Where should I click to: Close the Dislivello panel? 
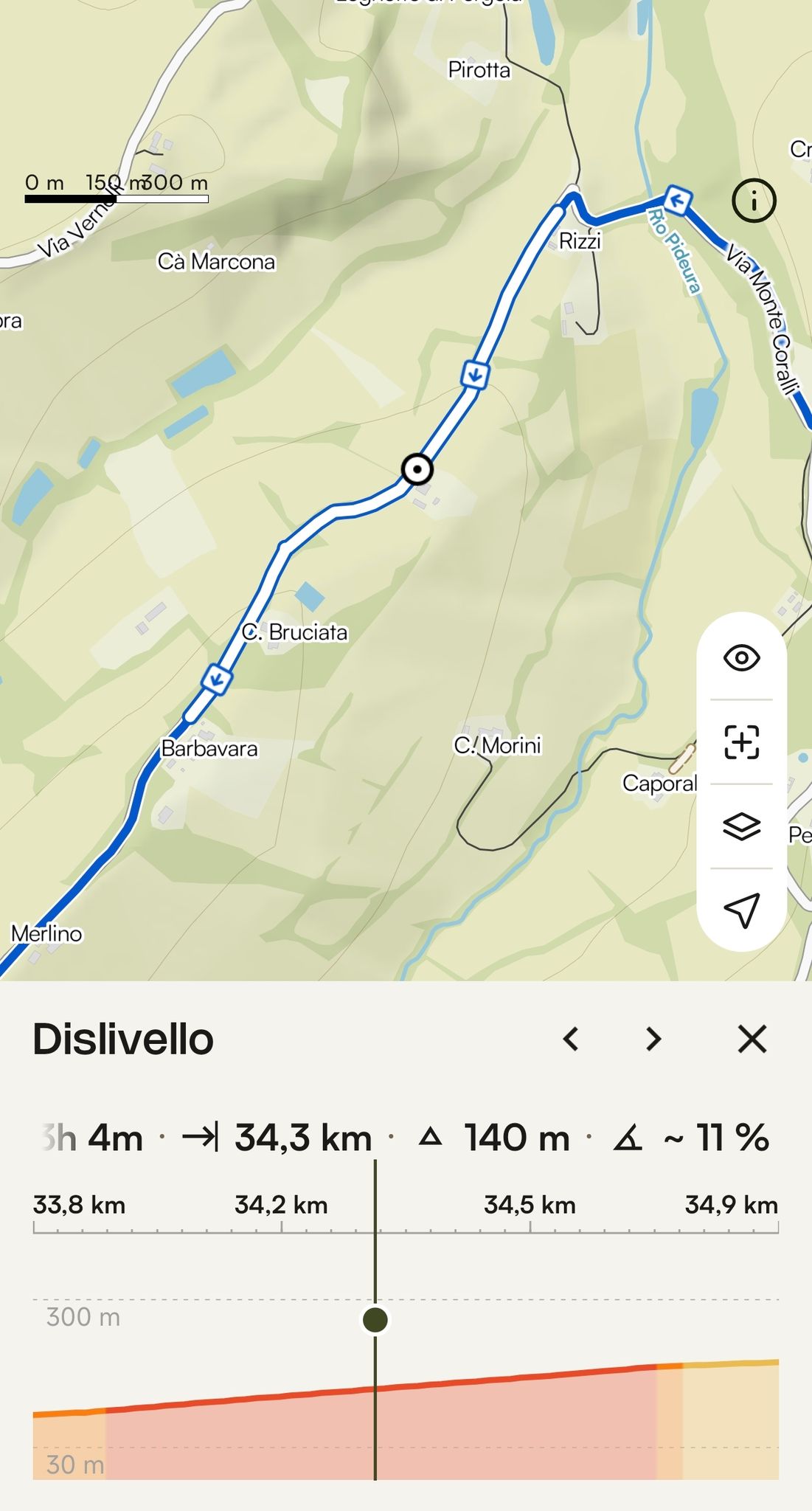[x=752, y=1039]
